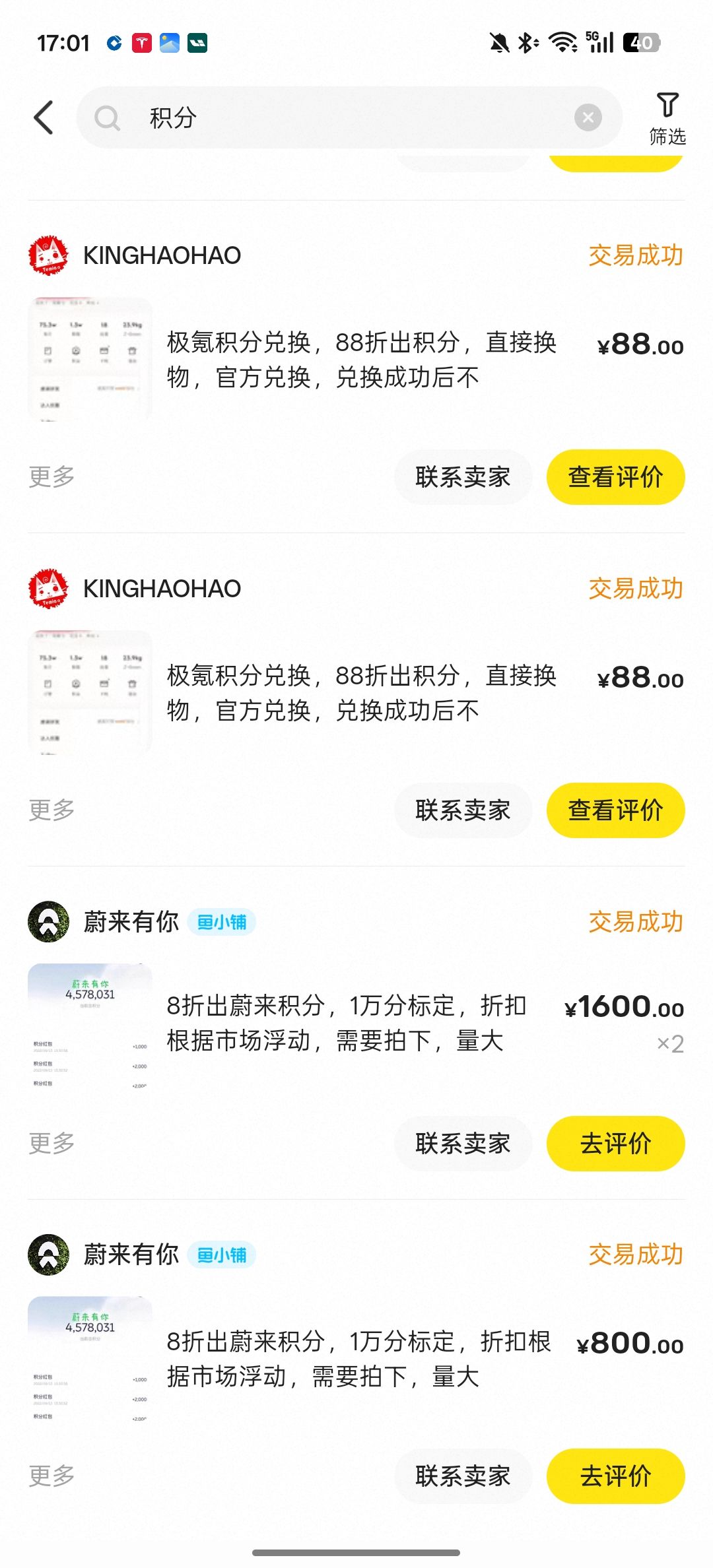Tap 联系卖家 on the ¥1600.00 order
This screenshot has width=713, height=1568.
(x=463, y=1143)
